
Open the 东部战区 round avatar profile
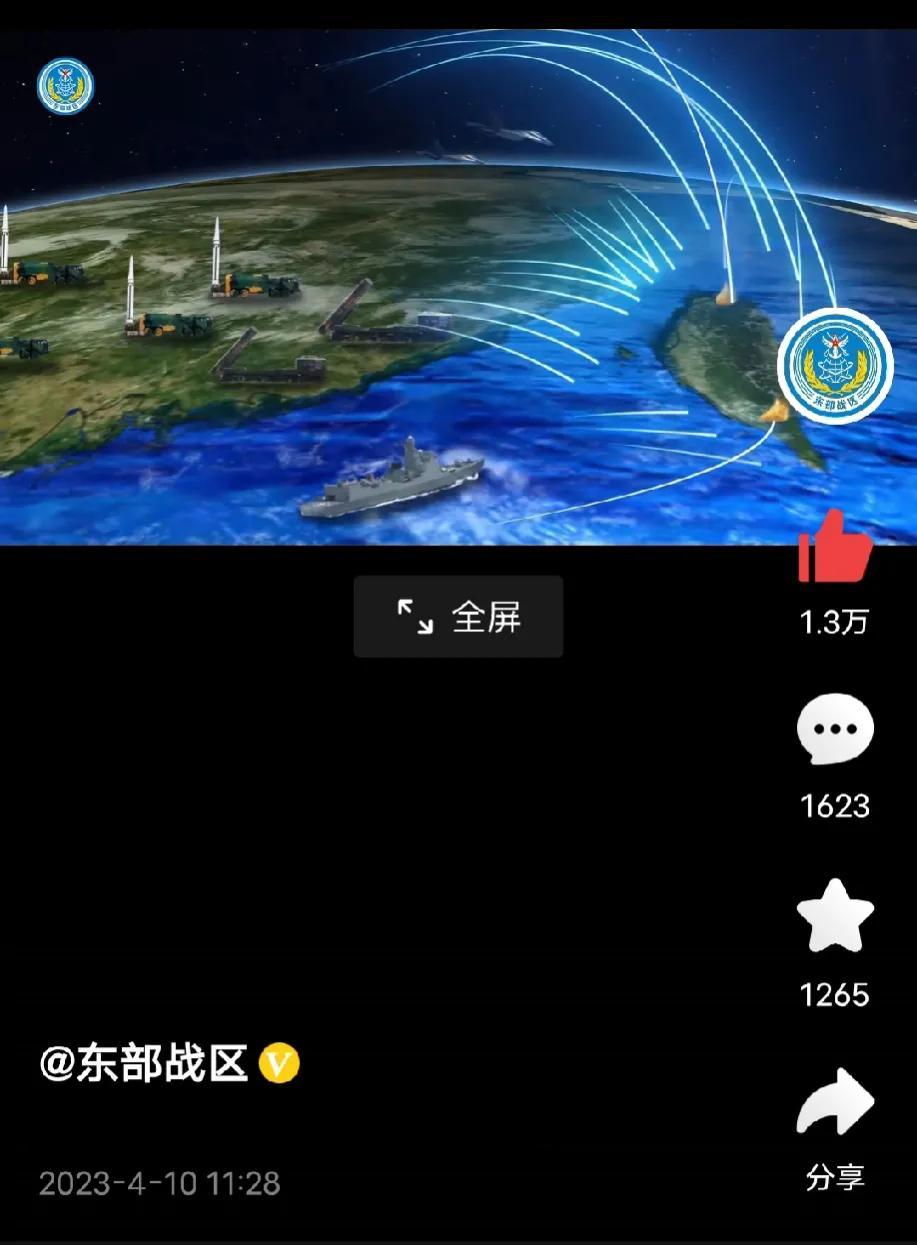(835, 366)
